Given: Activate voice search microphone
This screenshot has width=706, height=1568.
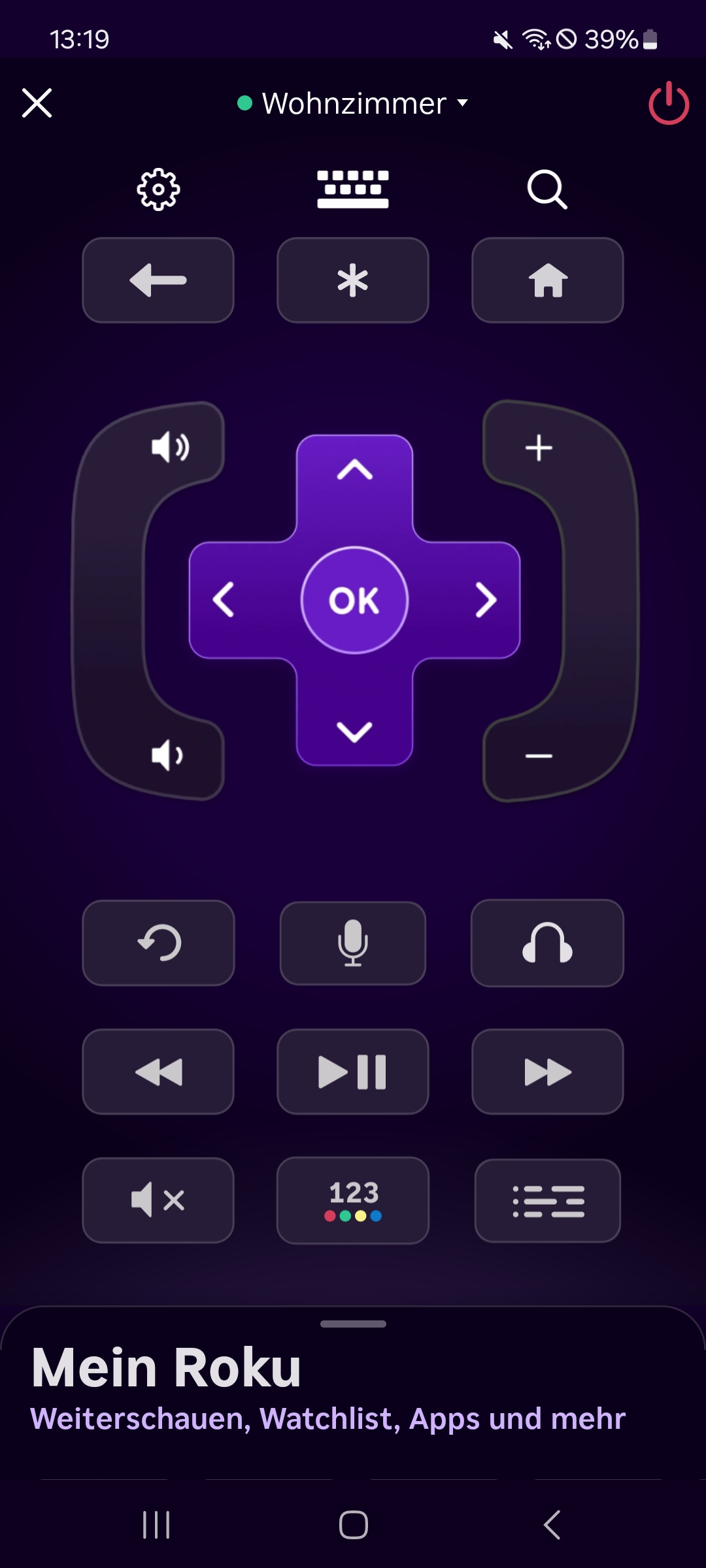Looking at the screenshot, I should pyautogui.click(x=353, y=943).
